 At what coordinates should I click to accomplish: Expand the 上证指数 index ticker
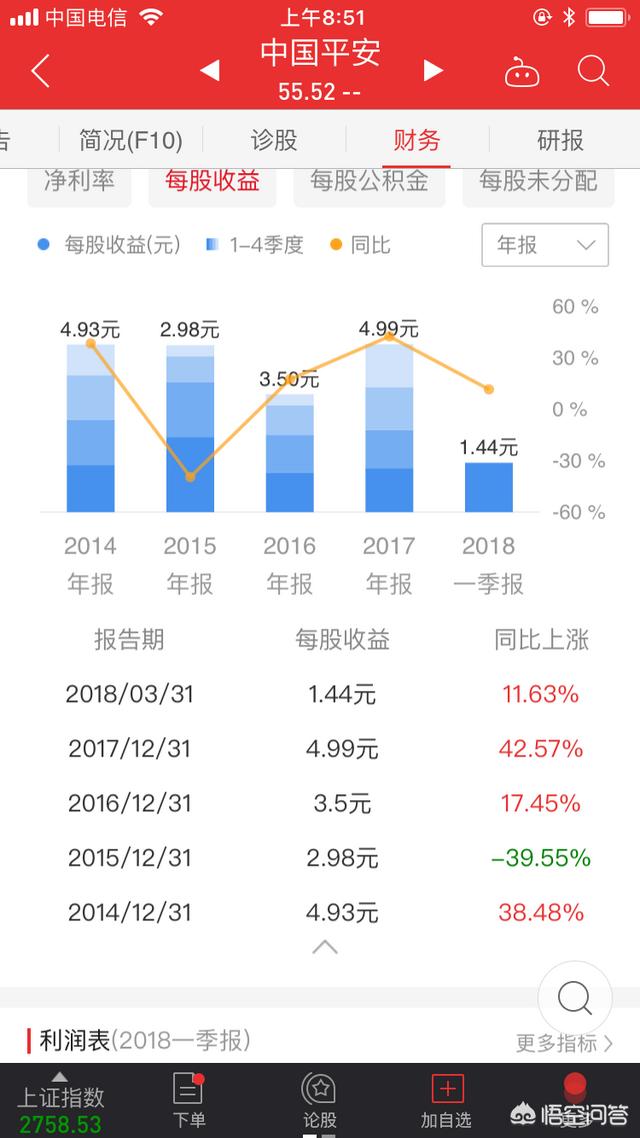click(61, 1103)
